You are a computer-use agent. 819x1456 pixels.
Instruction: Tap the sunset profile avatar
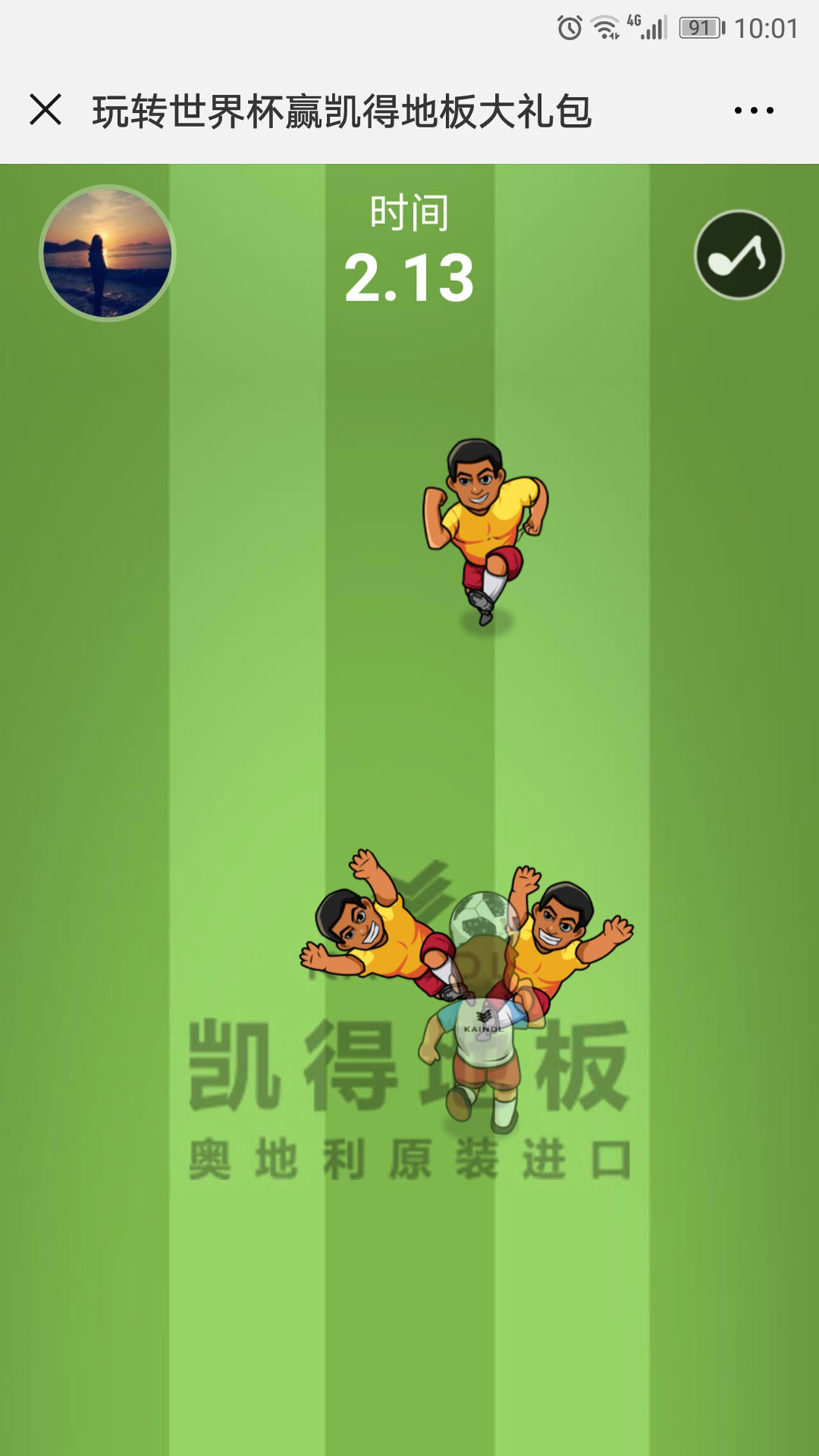pos(108,253)
